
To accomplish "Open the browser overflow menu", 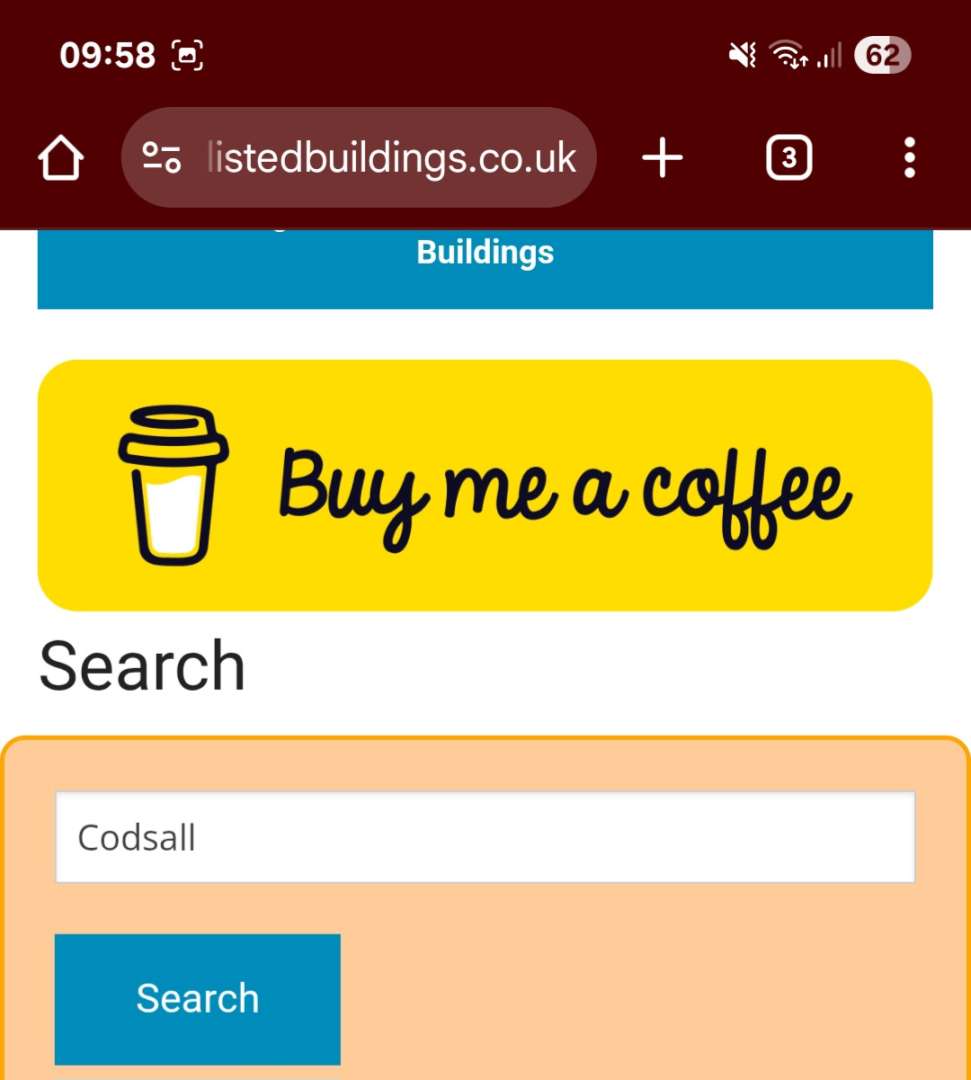I will coord(908,158).
